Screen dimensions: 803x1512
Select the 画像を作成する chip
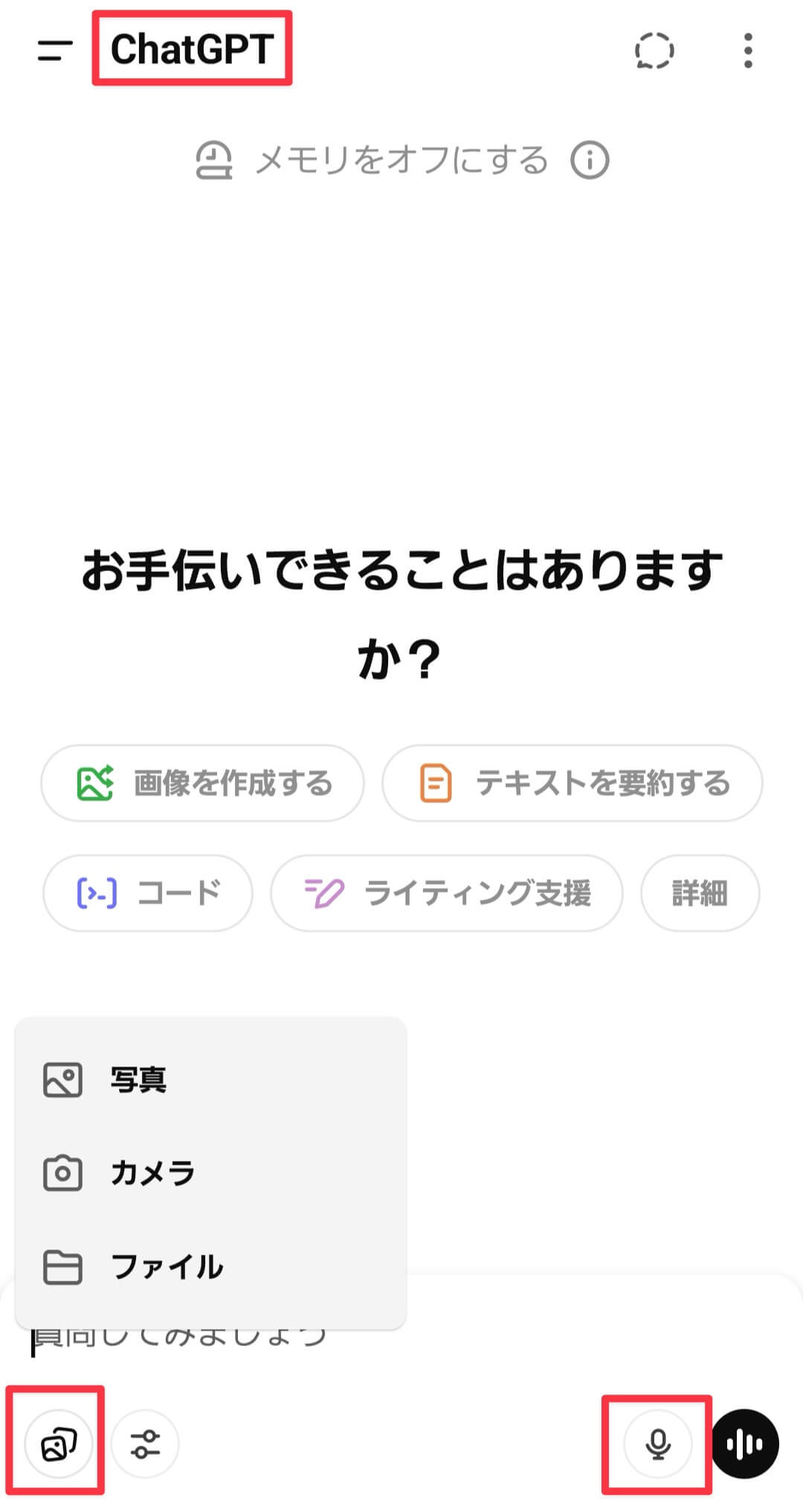pos(202,783)
